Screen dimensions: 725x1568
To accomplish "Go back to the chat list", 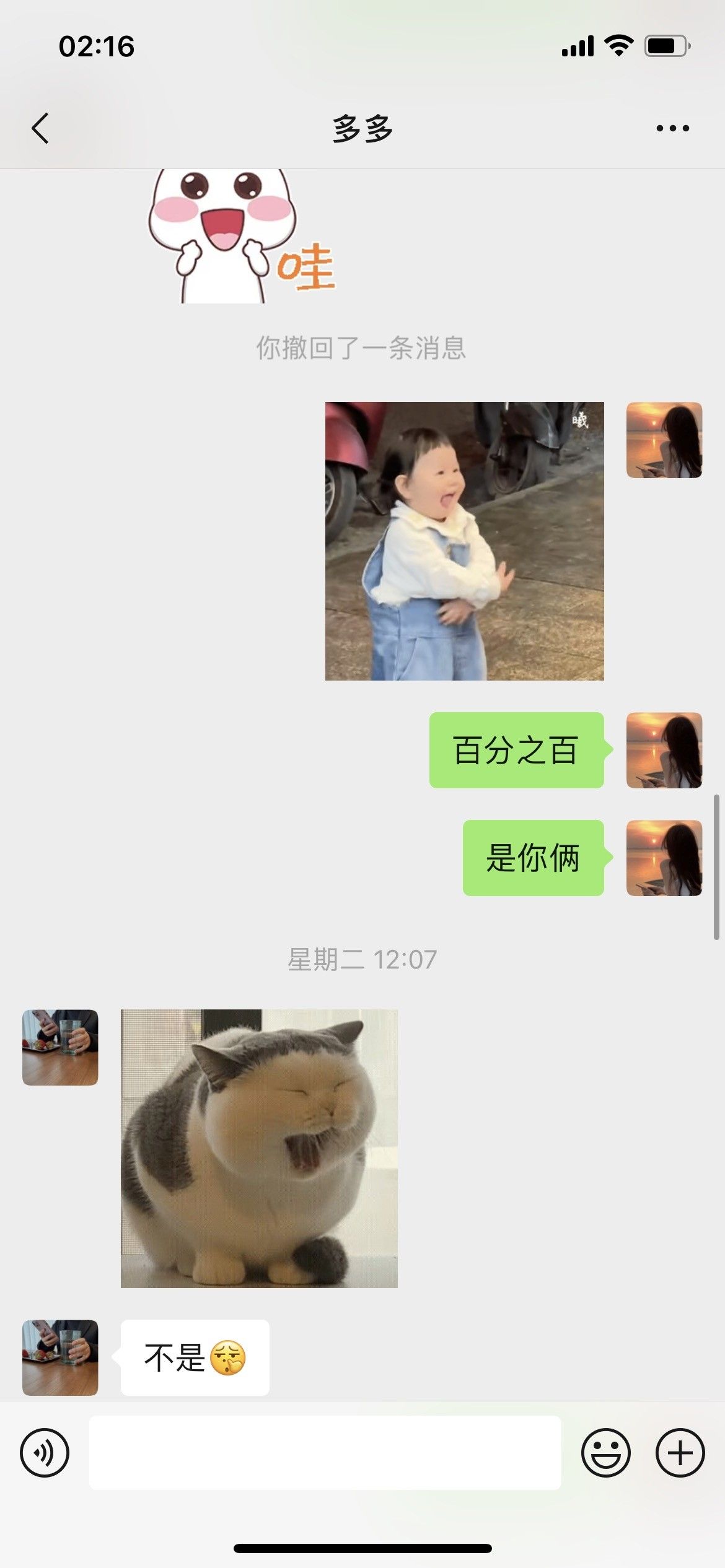I will point(41,128).
